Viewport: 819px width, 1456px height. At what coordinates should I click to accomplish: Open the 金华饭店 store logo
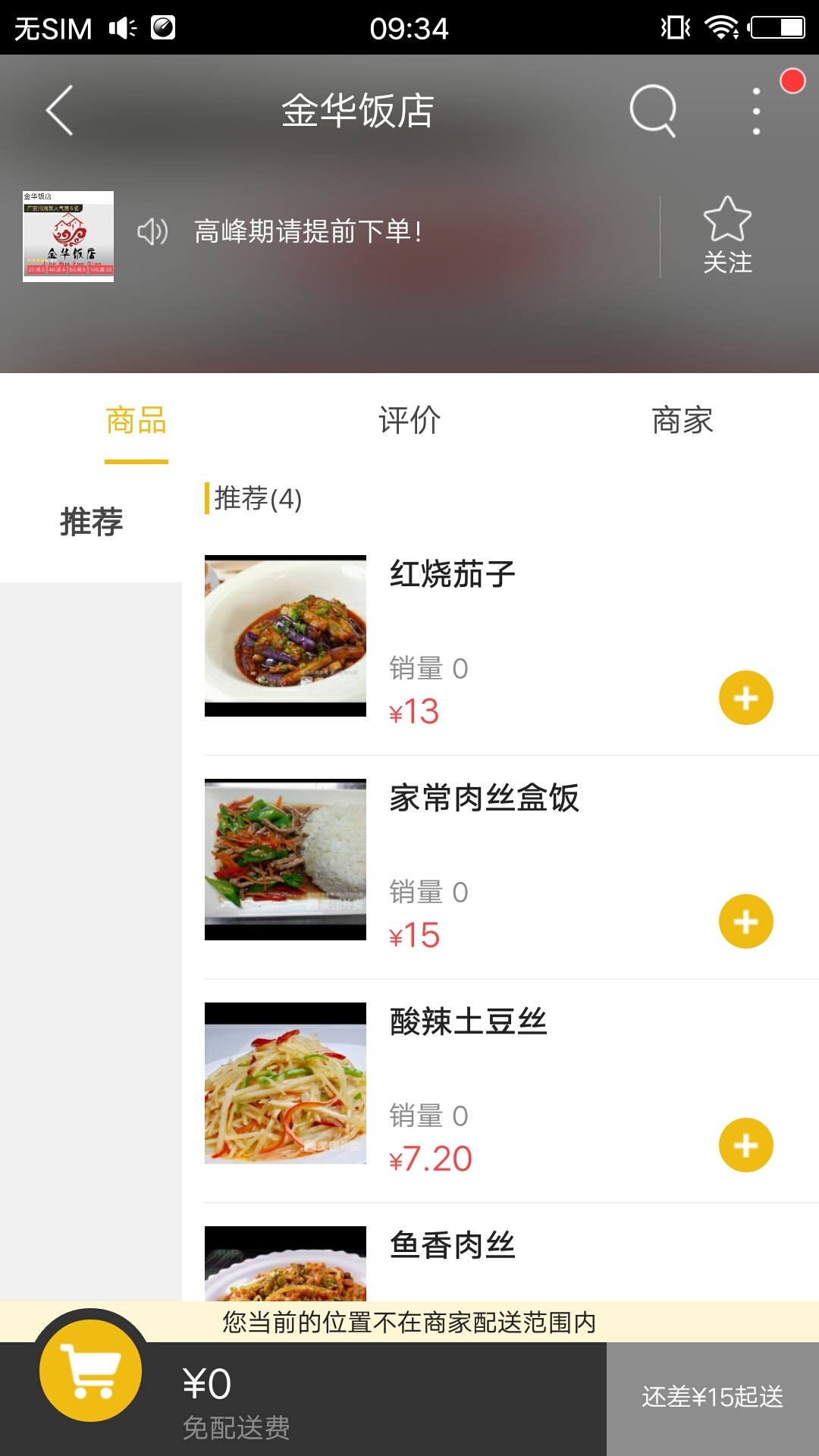pos(68,237)
